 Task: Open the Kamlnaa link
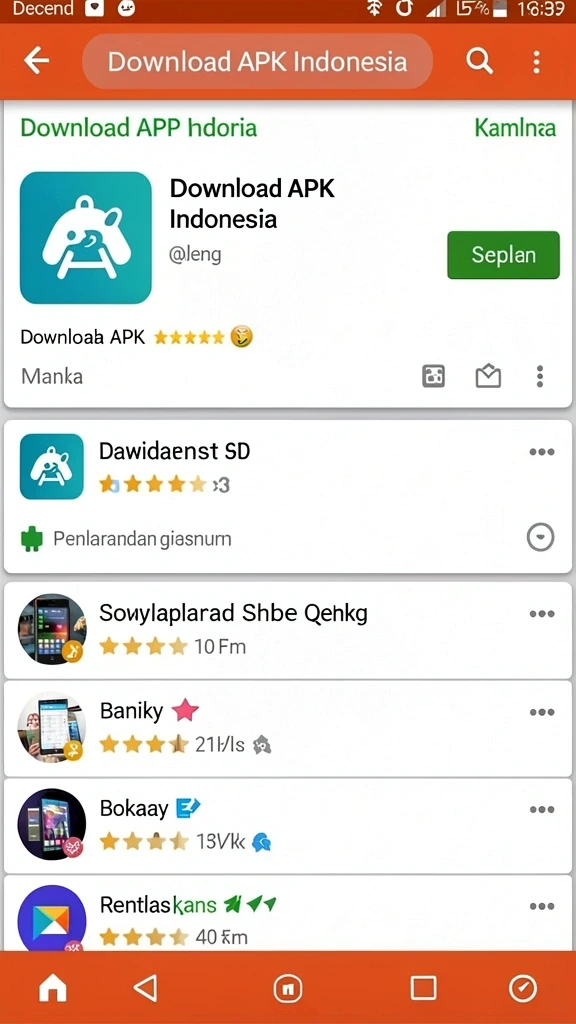[515, 127]
